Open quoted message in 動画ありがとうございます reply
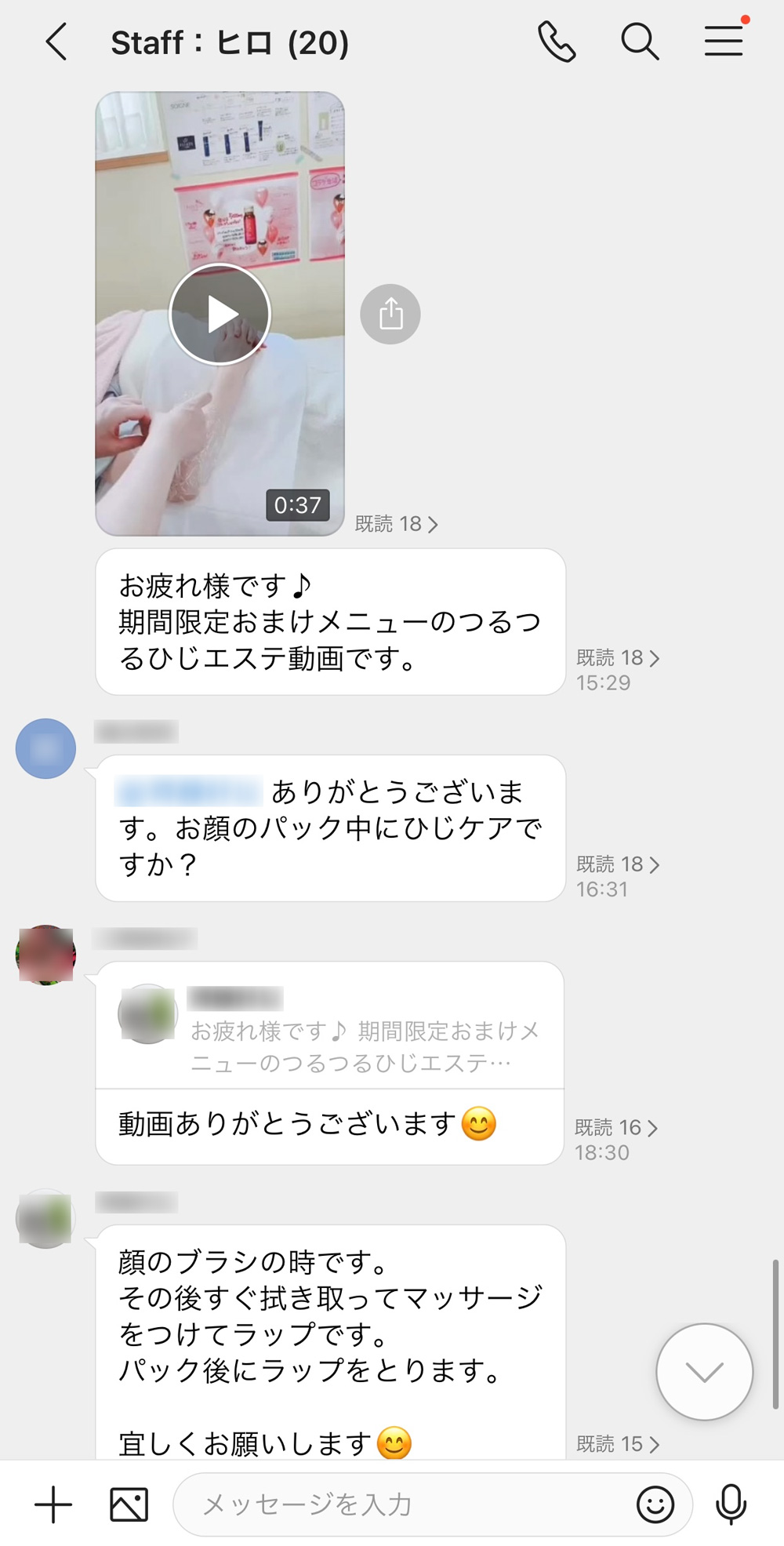The height and width of the screenshot is (1546, 784). [329, 1029]
